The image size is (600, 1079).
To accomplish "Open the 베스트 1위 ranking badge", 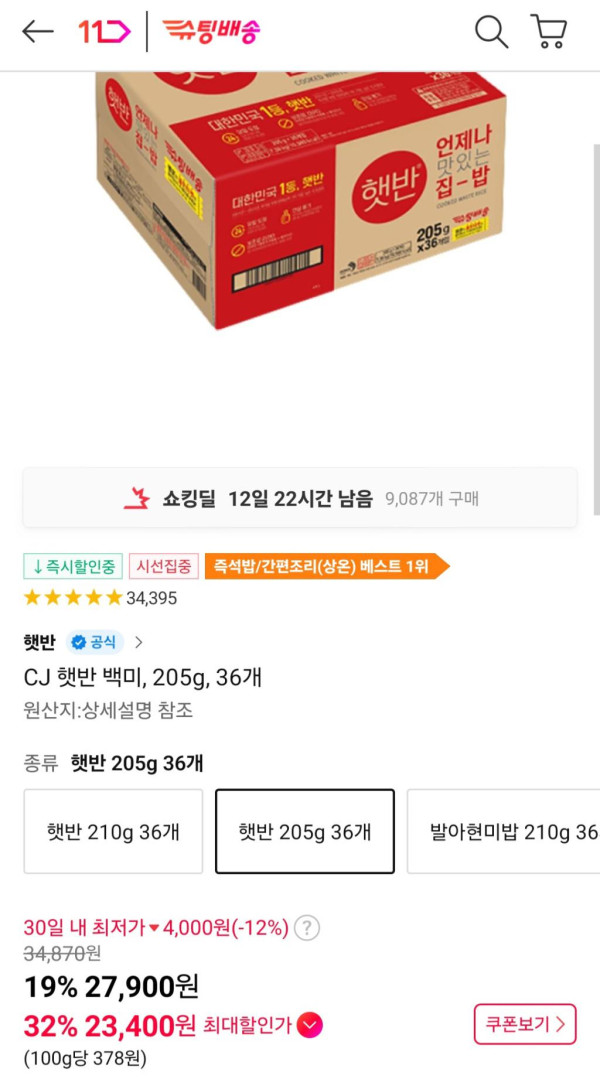I will point(325,567).
